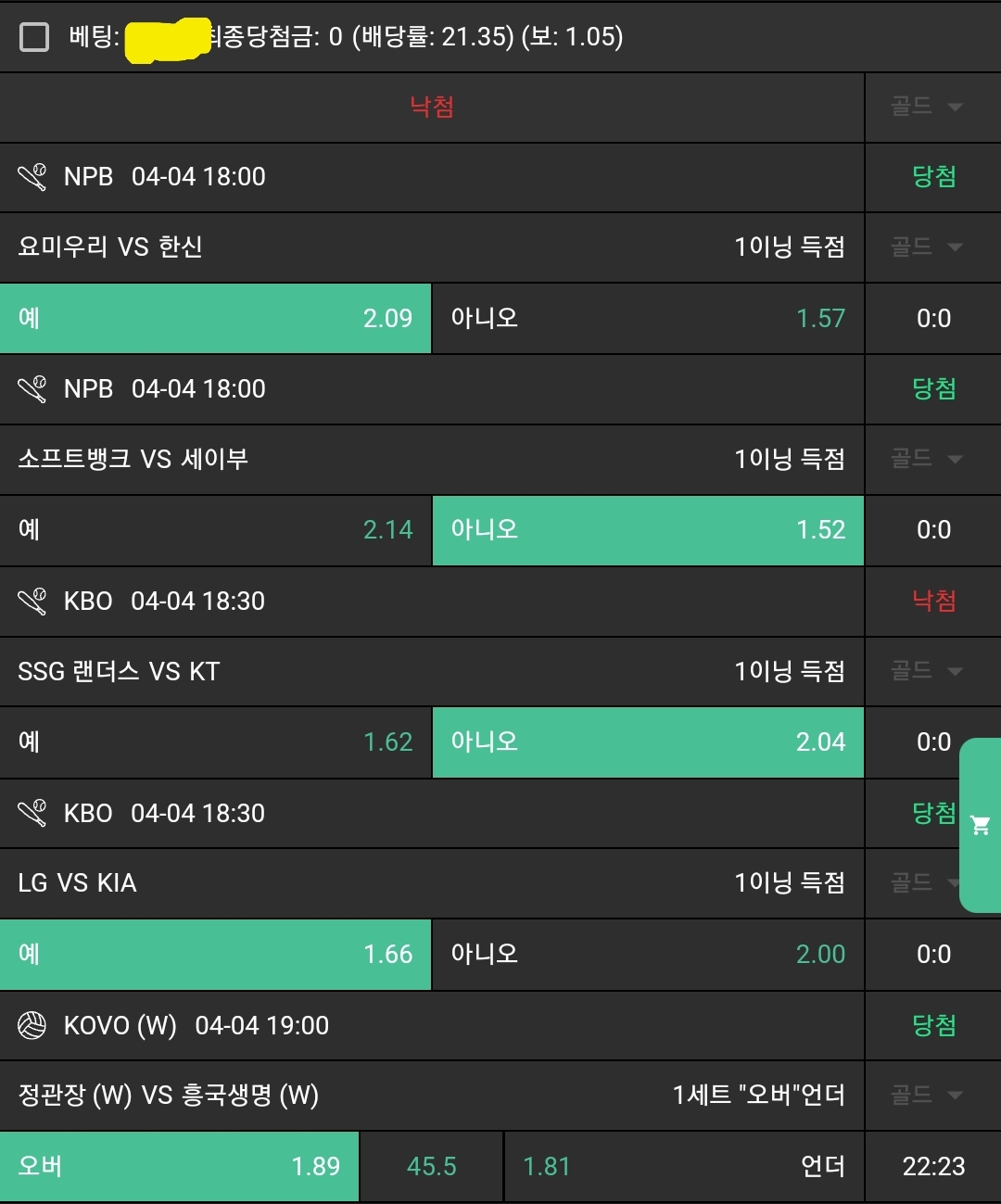
Task: Select 예 1.62 for SSG 랜더스 VS KT
Action: coord(215,742)
